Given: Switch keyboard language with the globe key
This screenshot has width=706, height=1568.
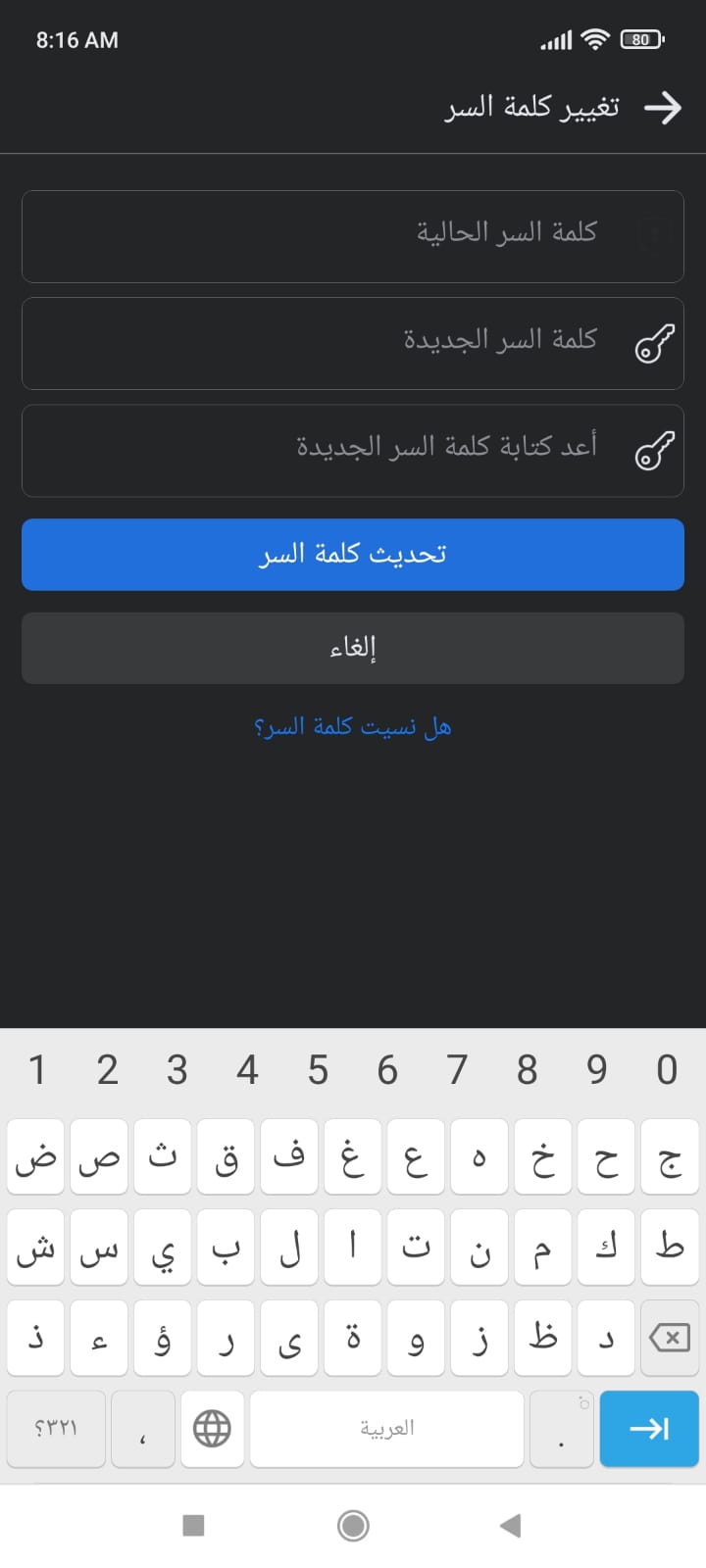Looking at the screenshot, I should (x=212, y=1429).
